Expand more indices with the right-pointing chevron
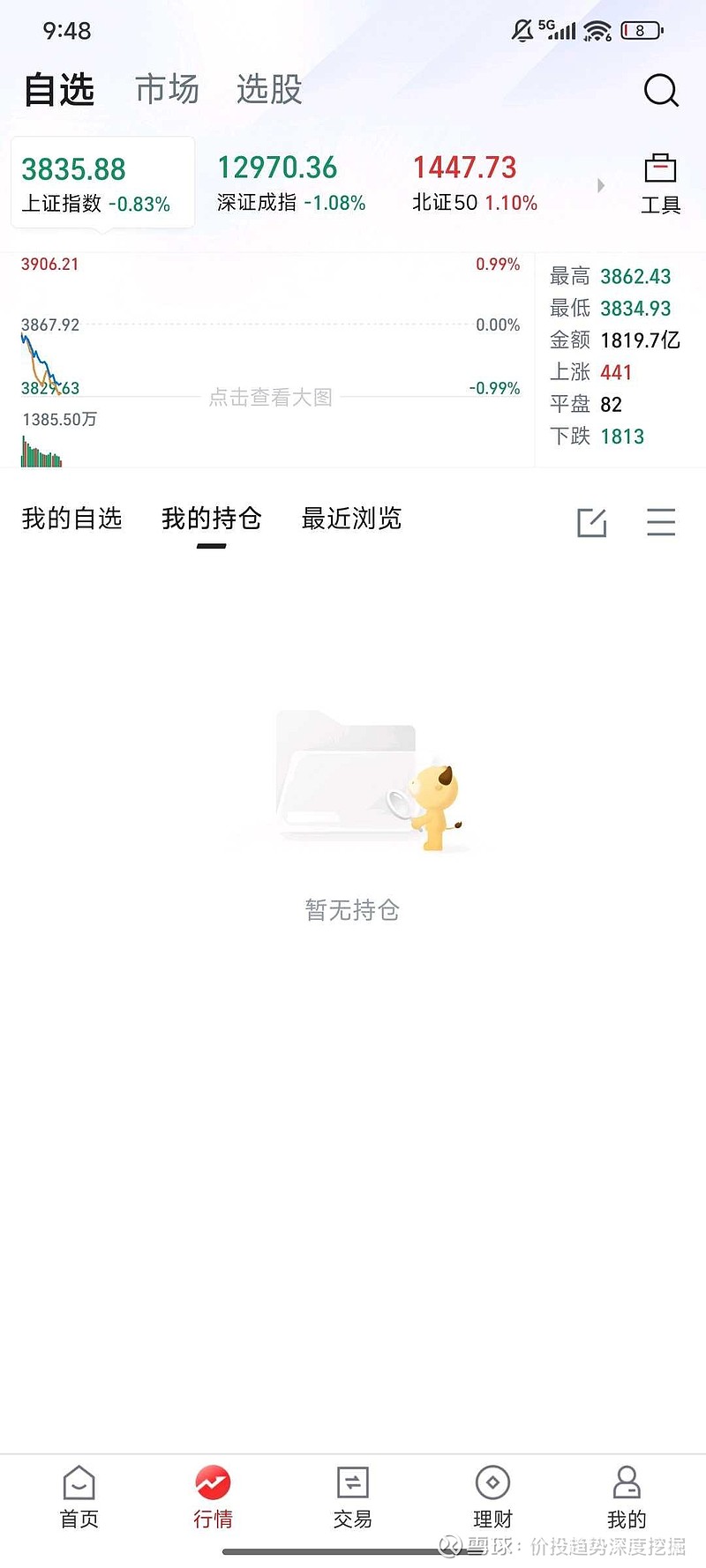Screen dimensions: 706x1568 601,185
